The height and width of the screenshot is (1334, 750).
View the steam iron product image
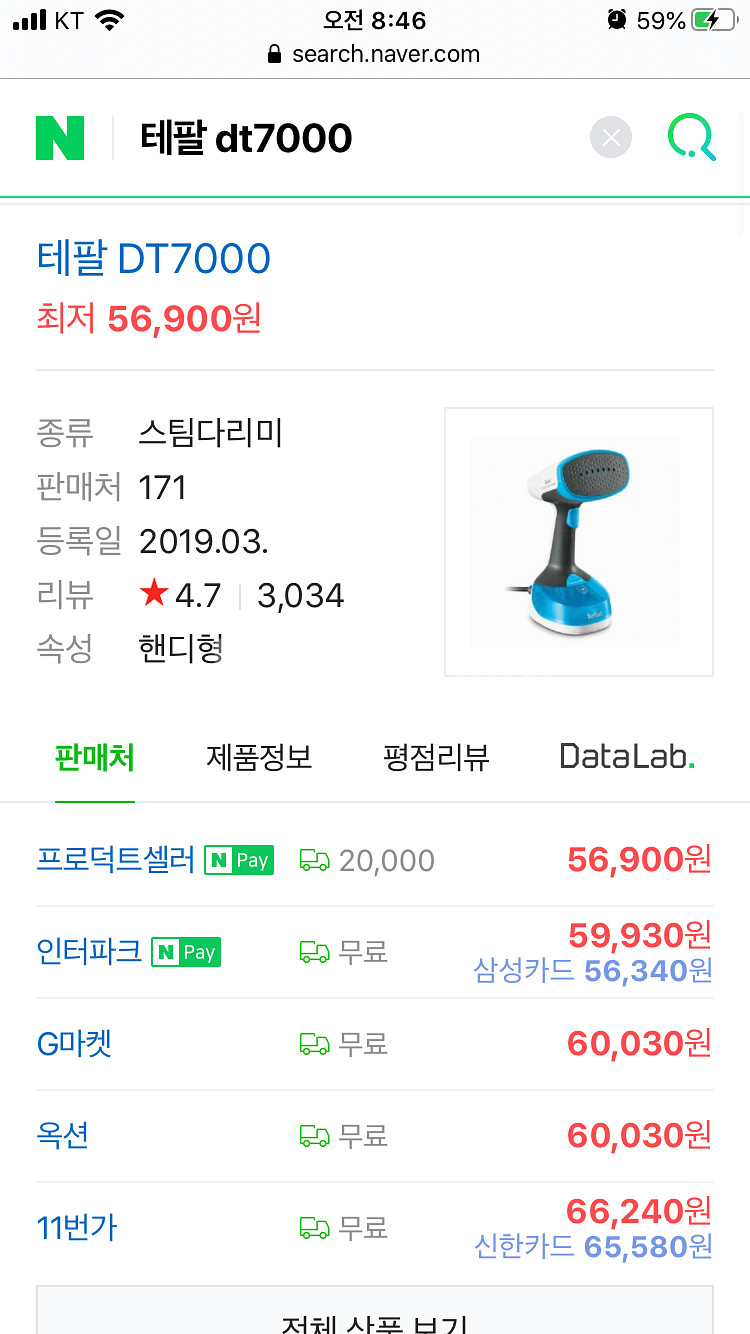(x=578, y=542)
